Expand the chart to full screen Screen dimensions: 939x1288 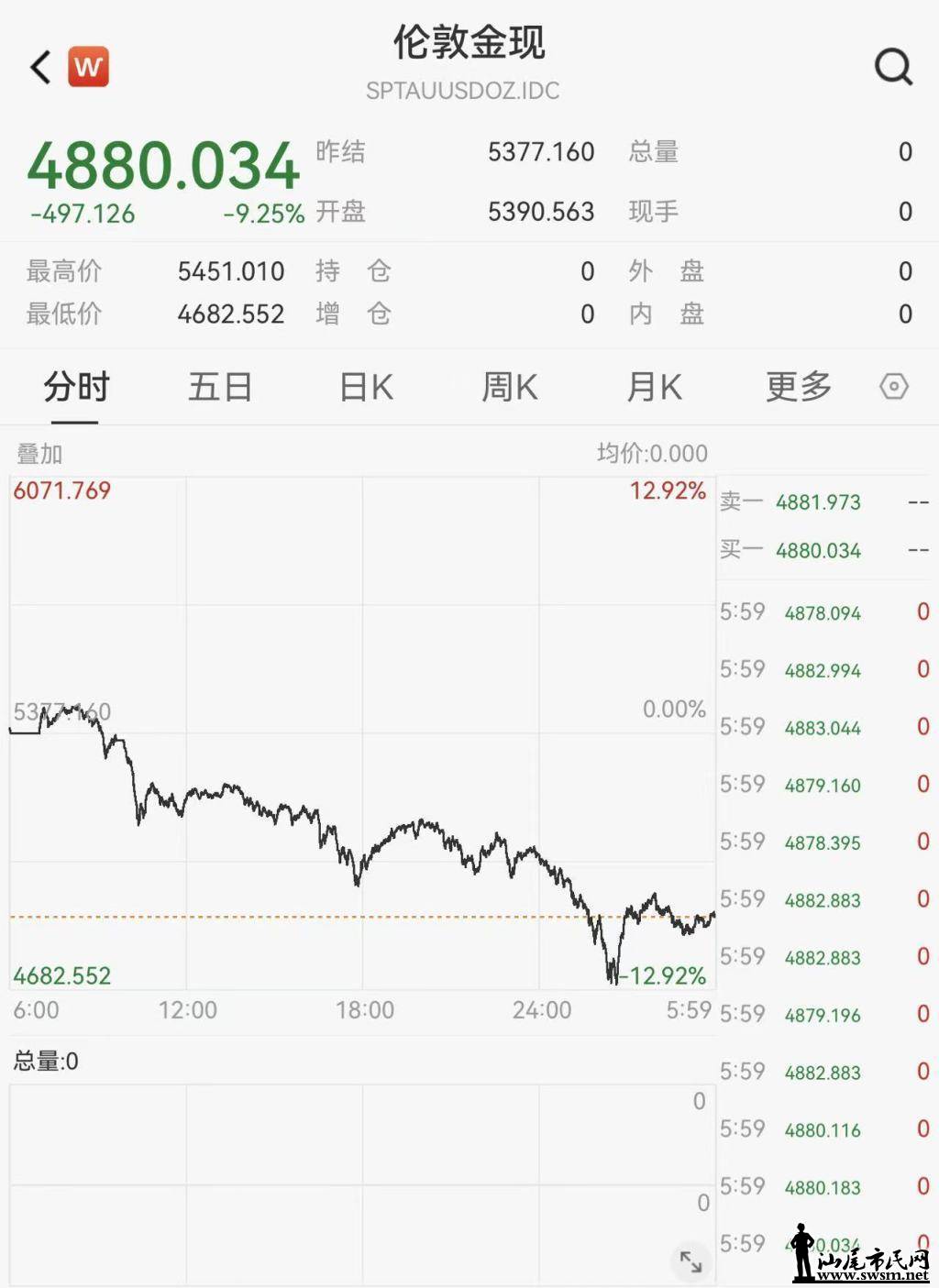click(690, 1261)
